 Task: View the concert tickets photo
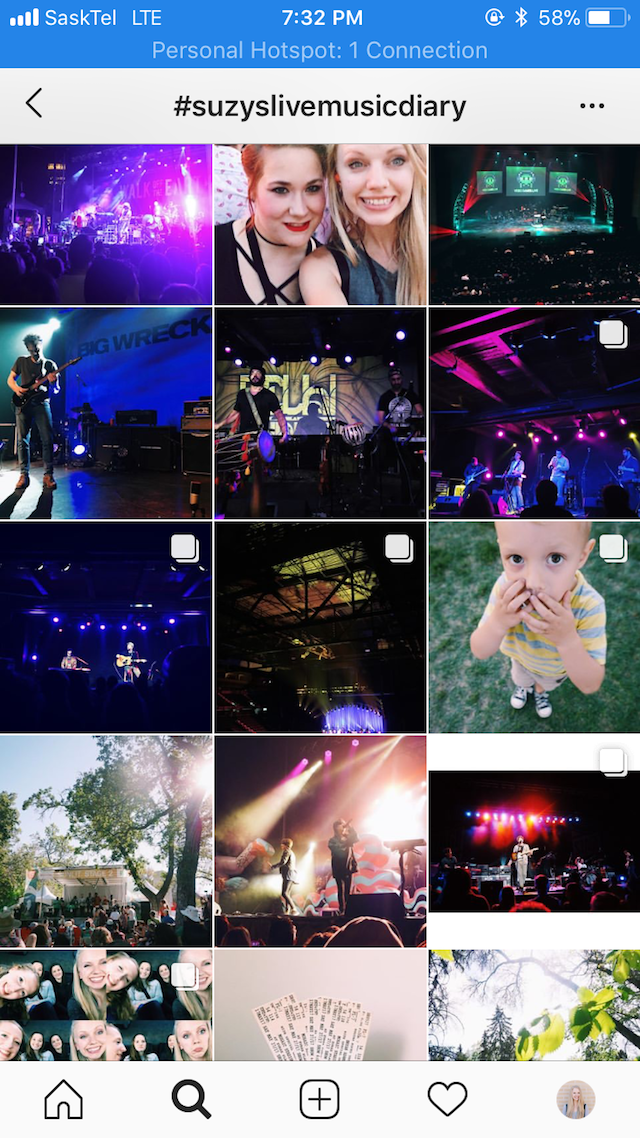click(320, 1005)
